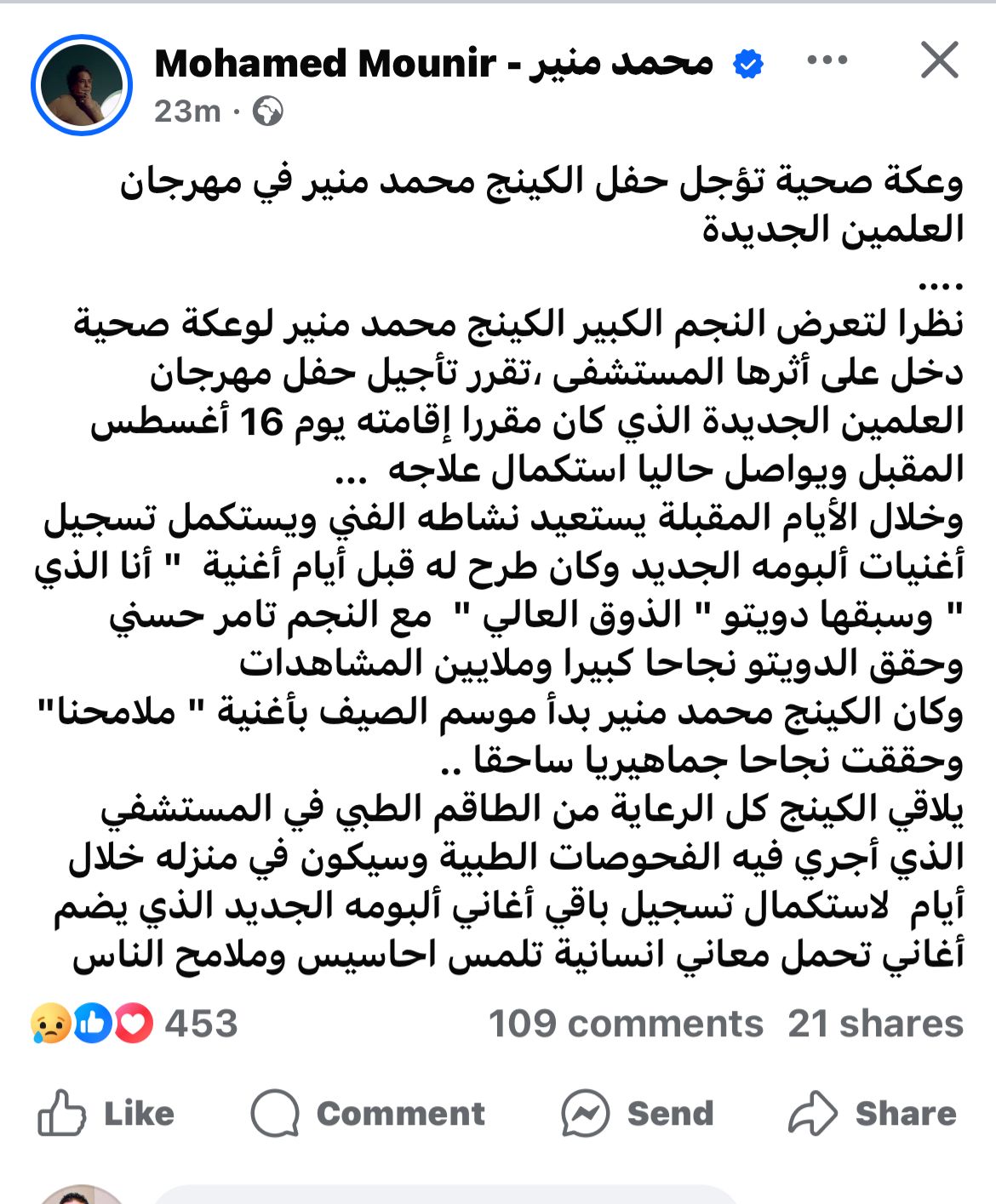Send this post via Messenger
This screenshot has height=1204, width=996.
[x=638, y=1113]
